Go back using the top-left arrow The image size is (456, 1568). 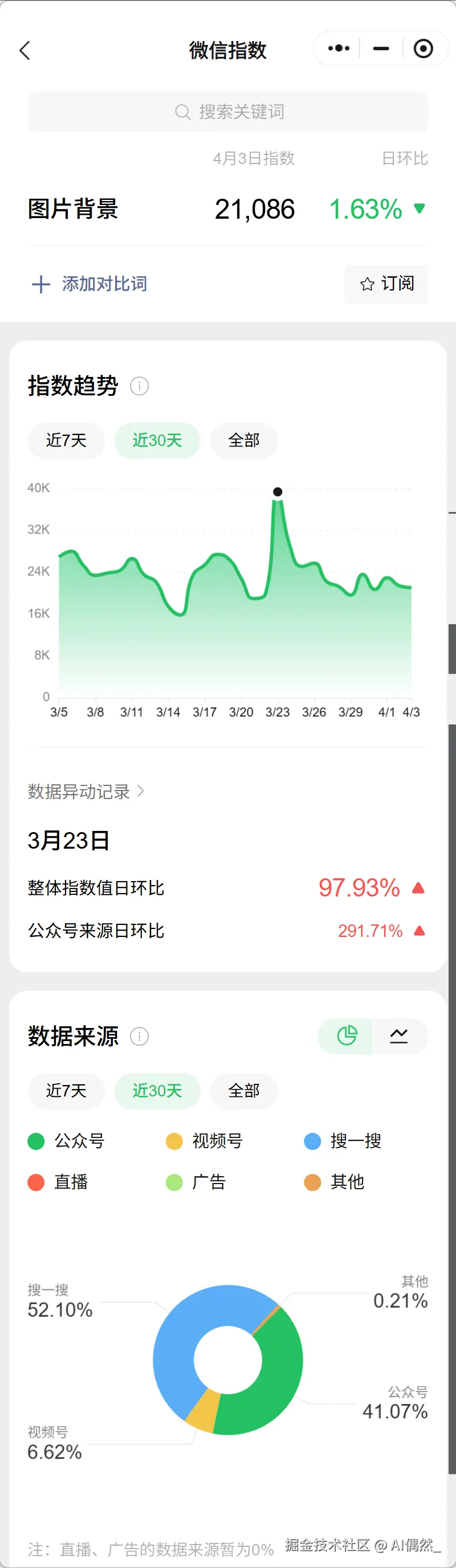click(x=25, y=51)
